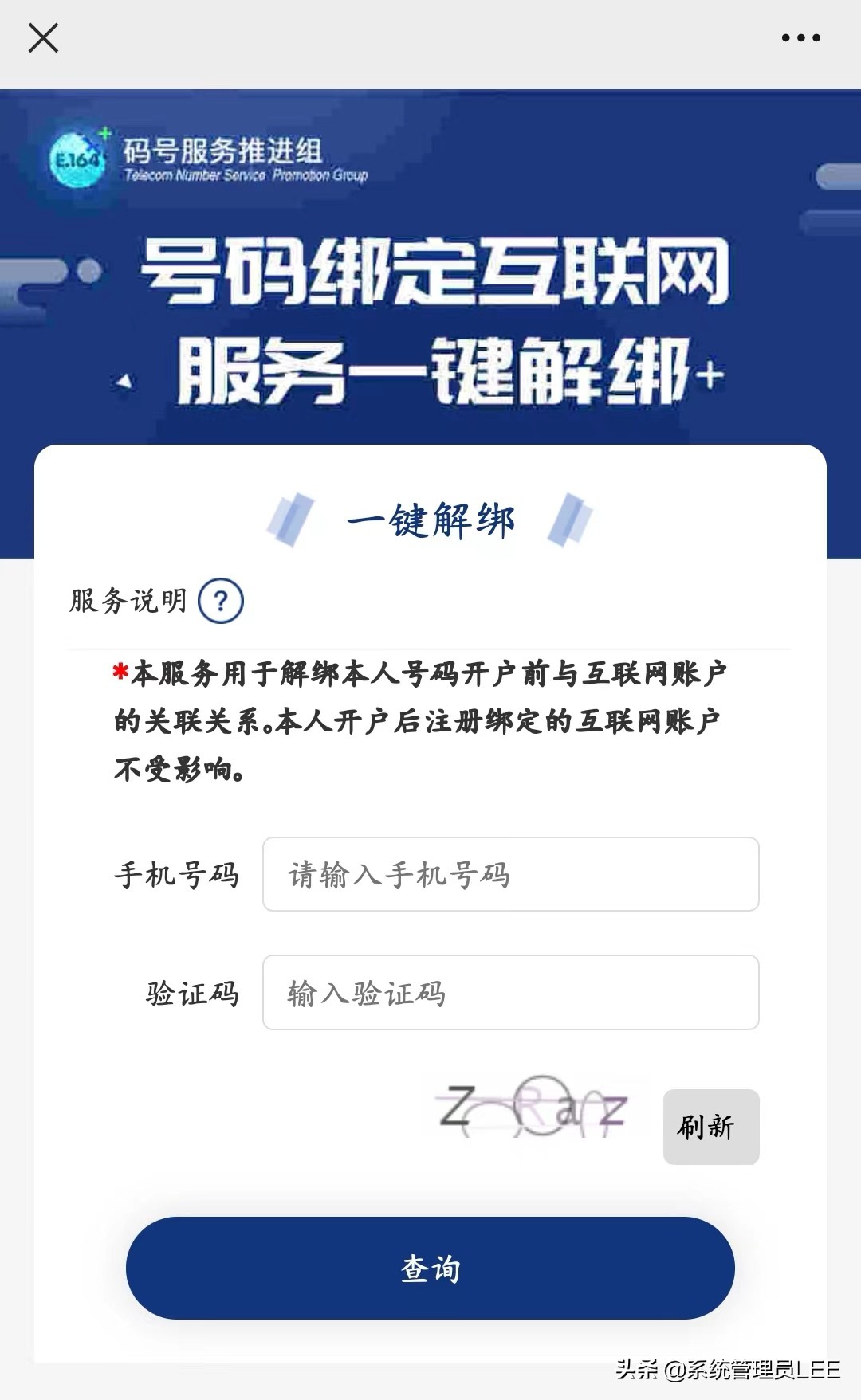The width and height of the screenshot is (861, 1400).
Task: Open the three-dot more options menu
Action: [800, 36]
